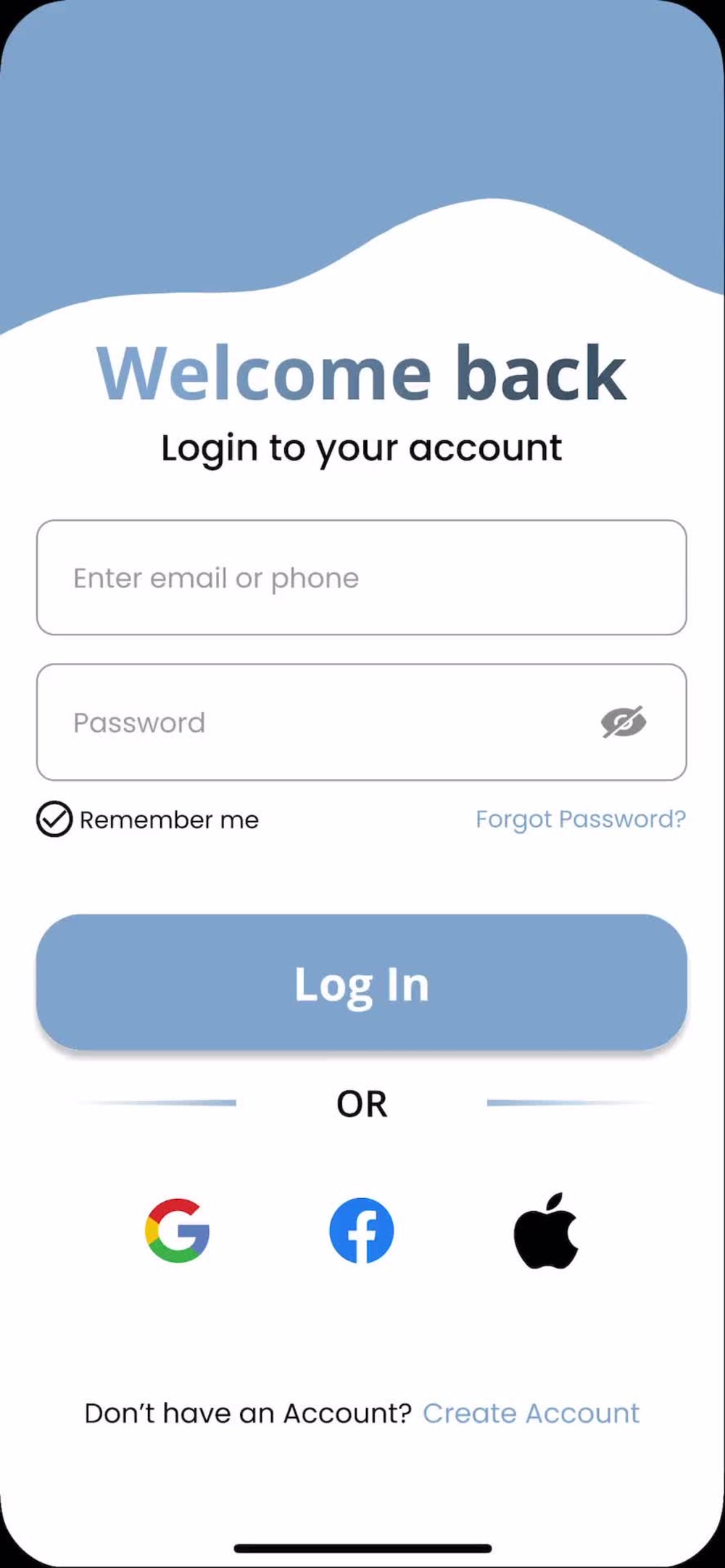
Task: Sign in with Google
Action: (x=178, y=1231)
